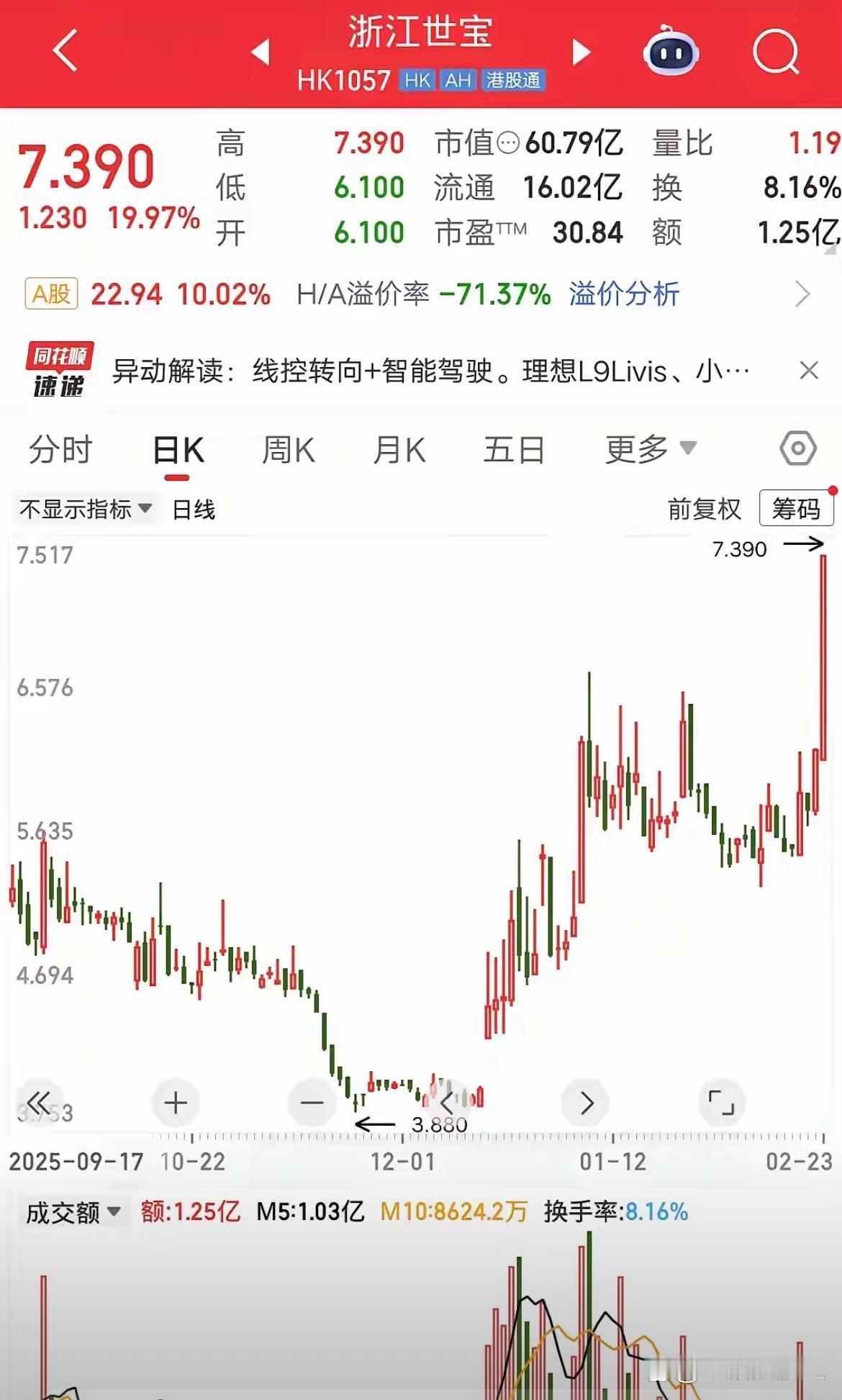
Task: Toggle 筹码 chip distribution view
Action: [796, 509]
